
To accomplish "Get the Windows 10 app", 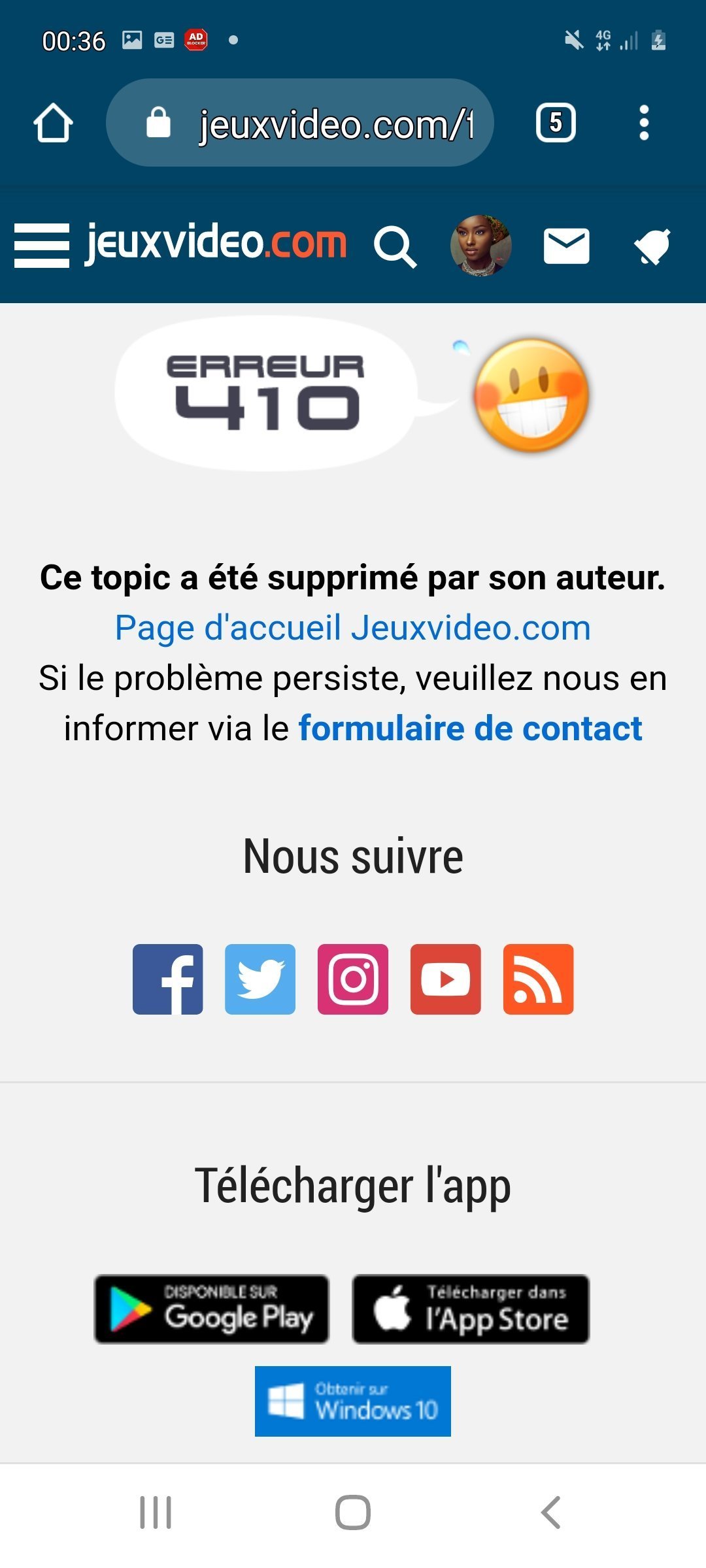I will point(353,1401).
